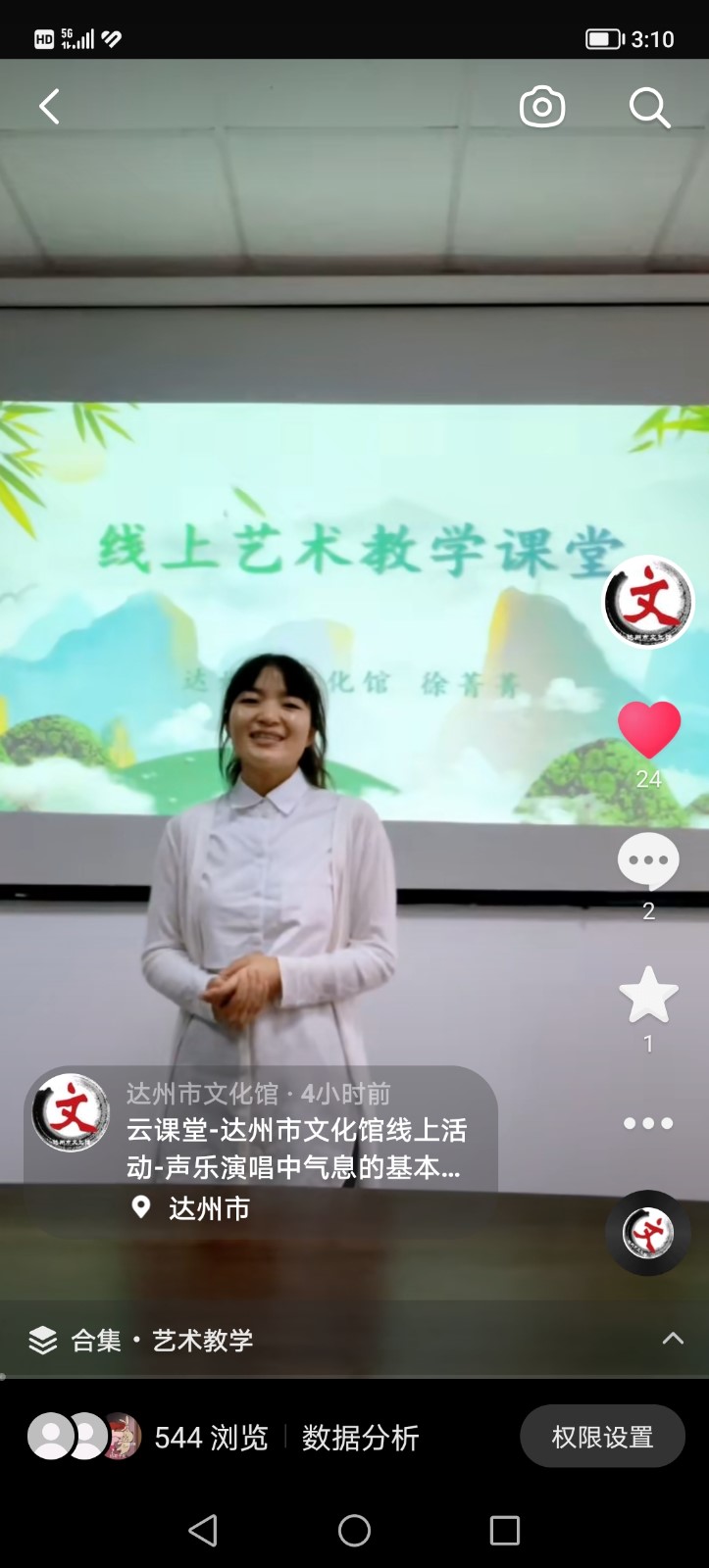Screen dimensions: 709x1568
Task: Open the 达州市文化馆 avatar above the heart
Action: click(648, 602)
